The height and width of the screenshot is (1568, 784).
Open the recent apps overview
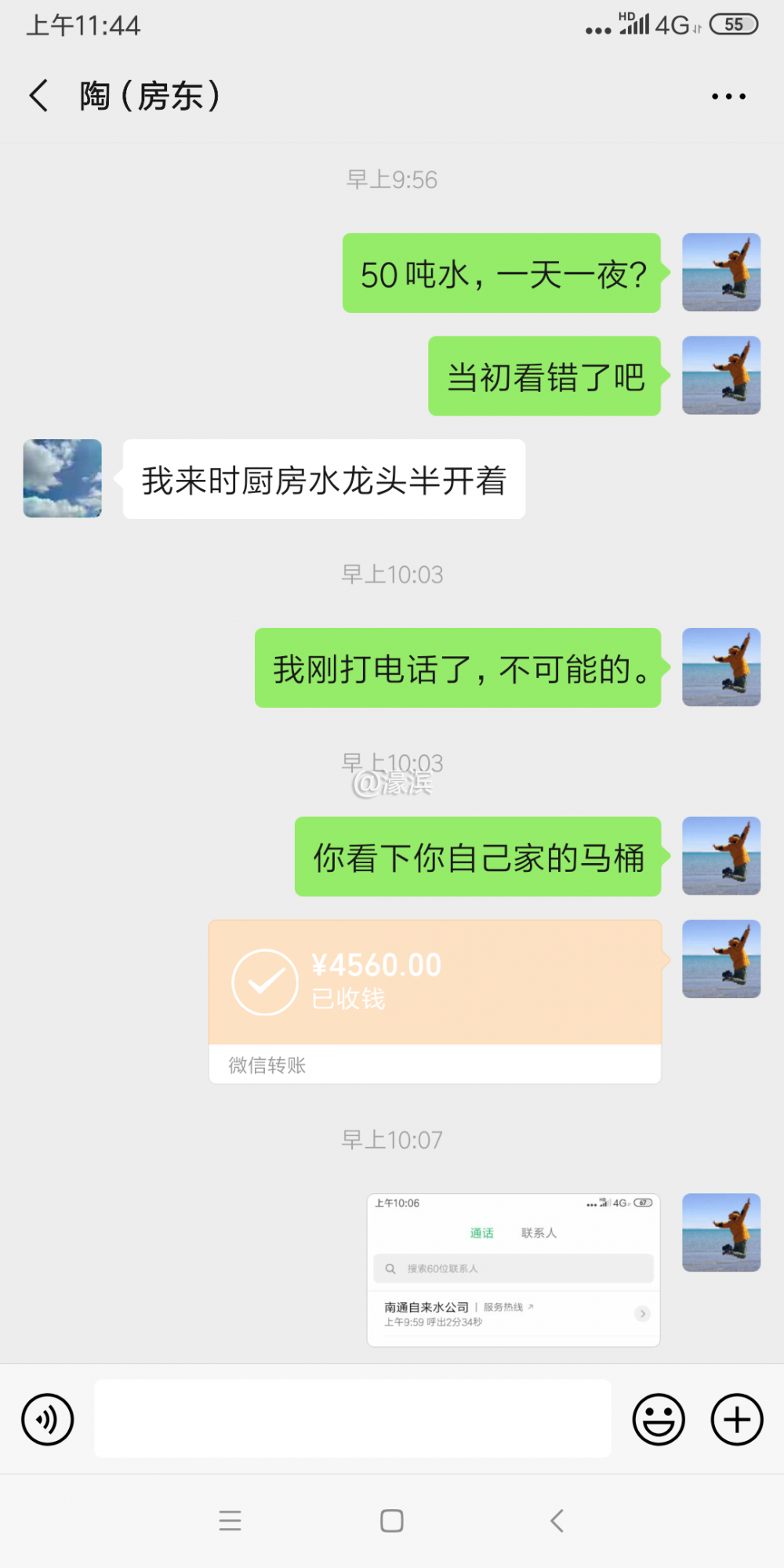click(230, 1520)
